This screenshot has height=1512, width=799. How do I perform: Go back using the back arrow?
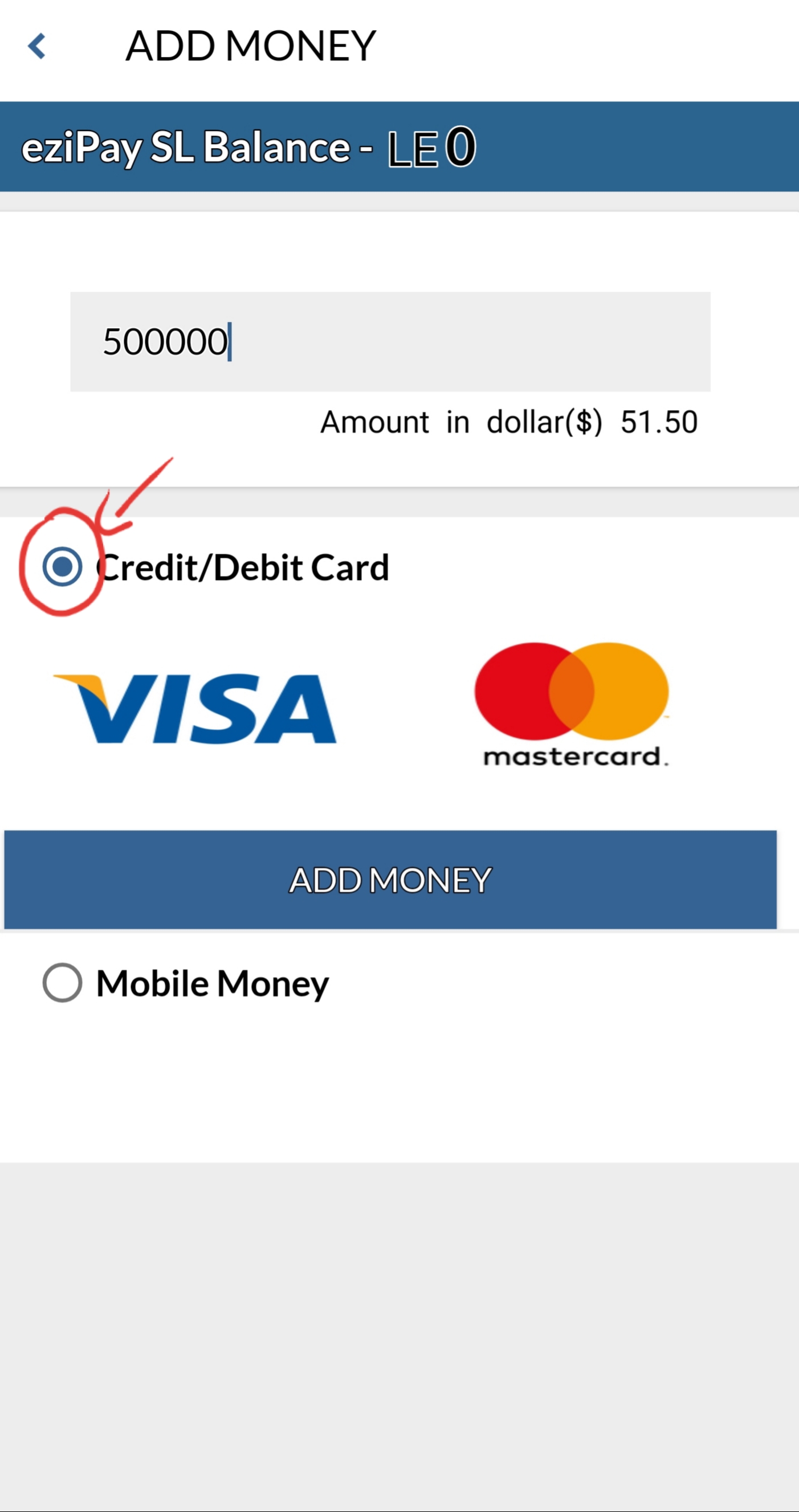(37, 46)
